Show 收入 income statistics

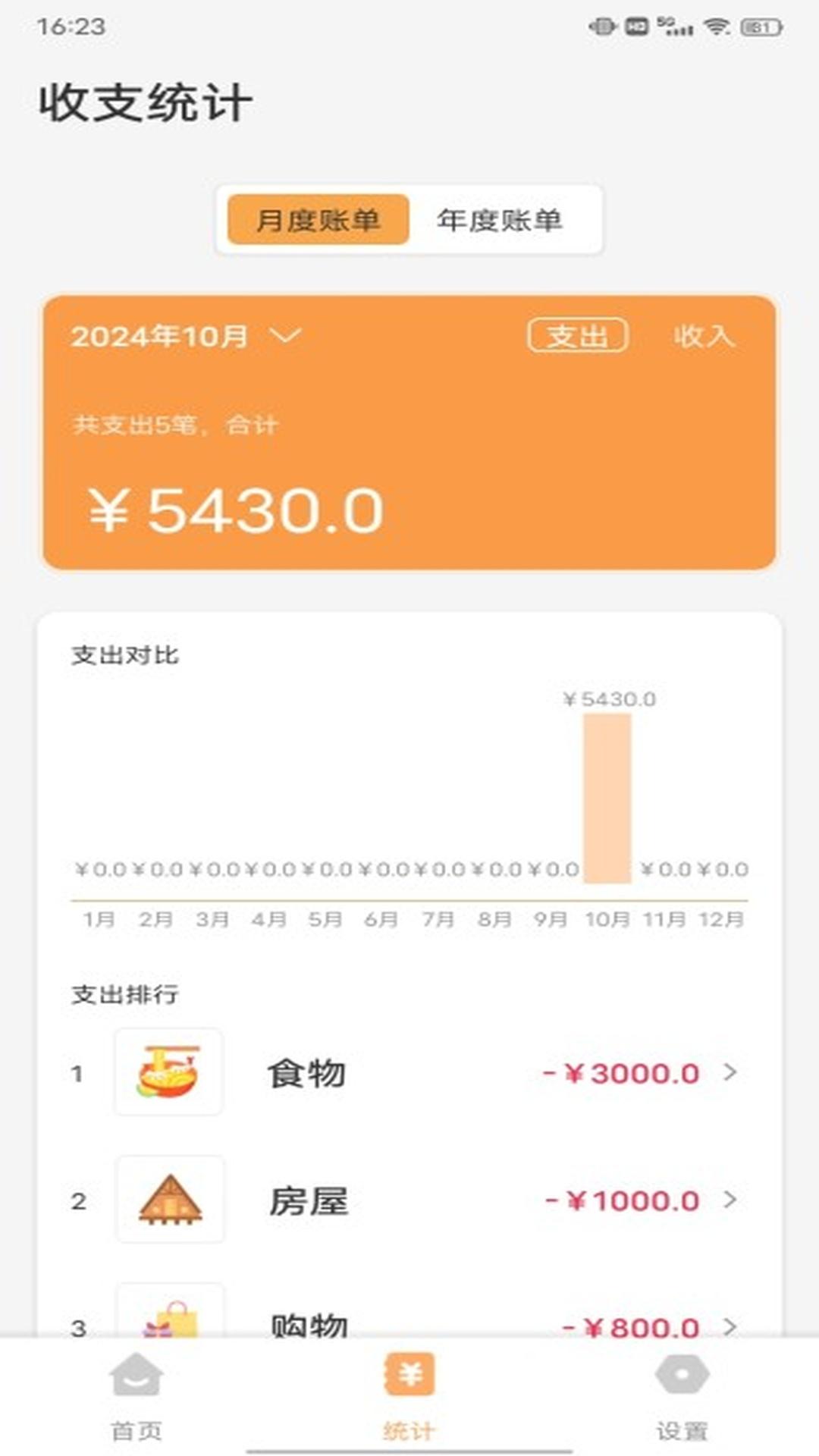pos(704,335)
